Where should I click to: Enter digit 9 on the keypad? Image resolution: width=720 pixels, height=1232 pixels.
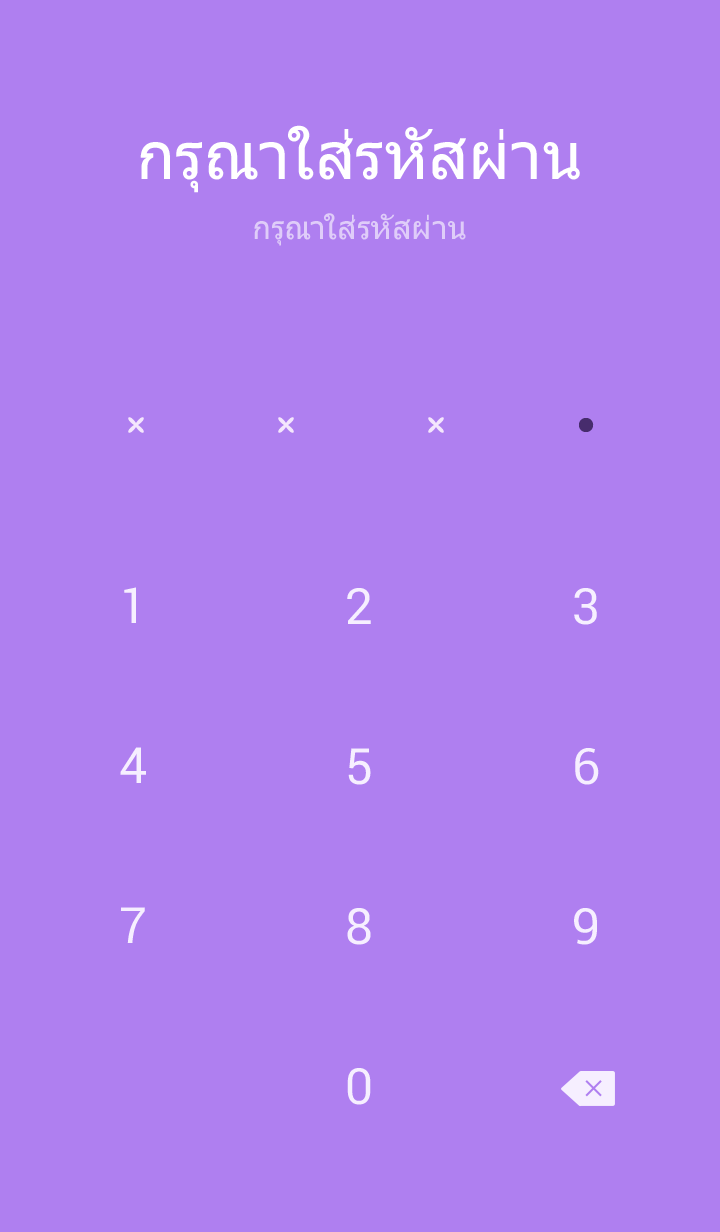pos(586,927)
